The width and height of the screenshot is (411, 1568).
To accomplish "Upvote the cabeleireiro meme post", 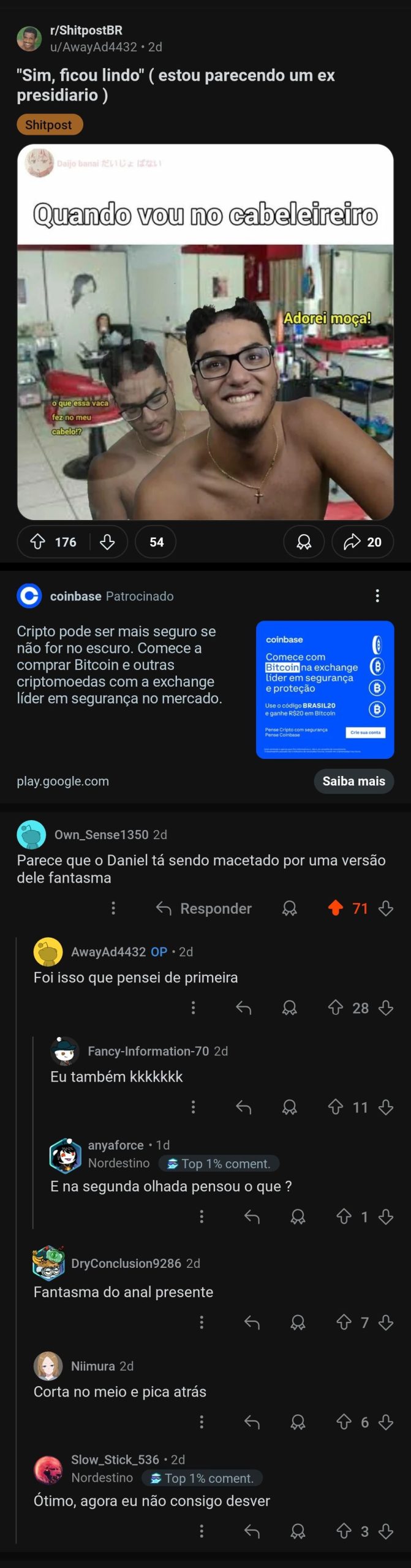I will pyautogui.click(x=38, y=542).
